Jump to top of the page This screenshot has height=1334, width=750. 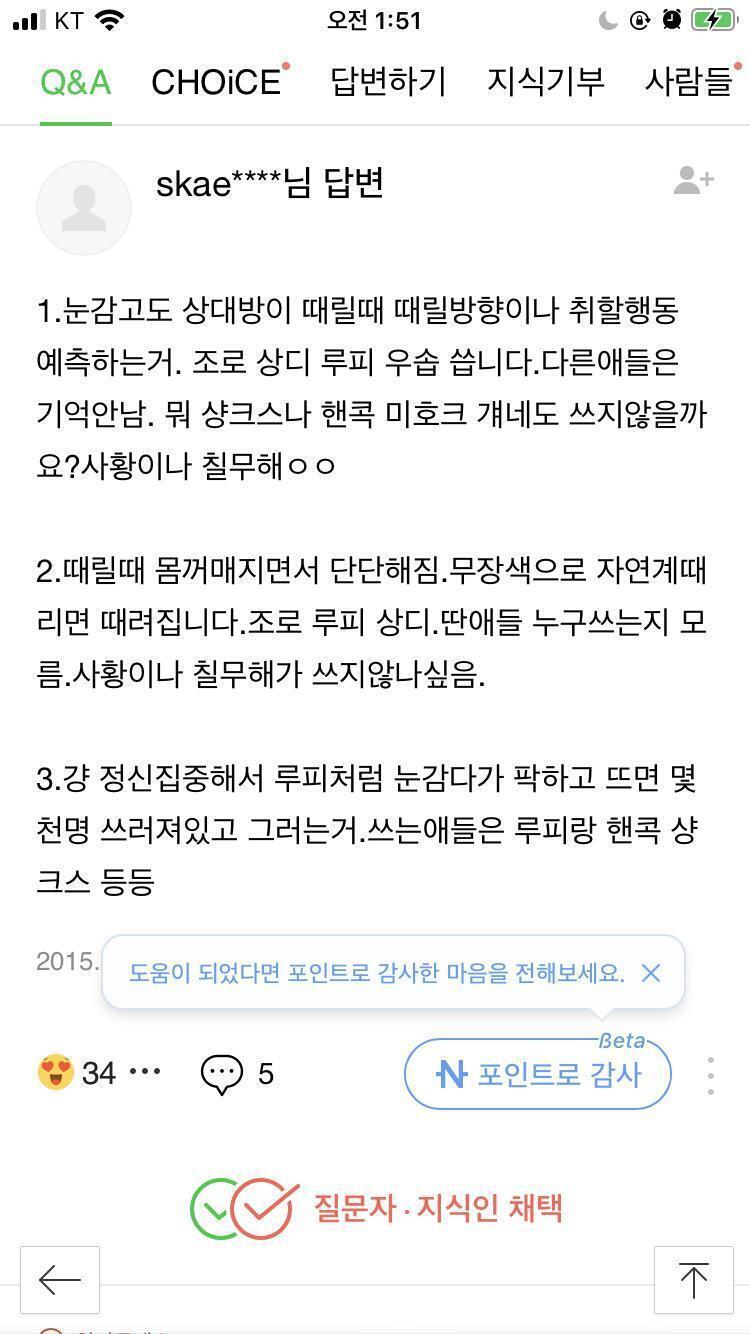pyautogui.click(x=693, y=1280)
